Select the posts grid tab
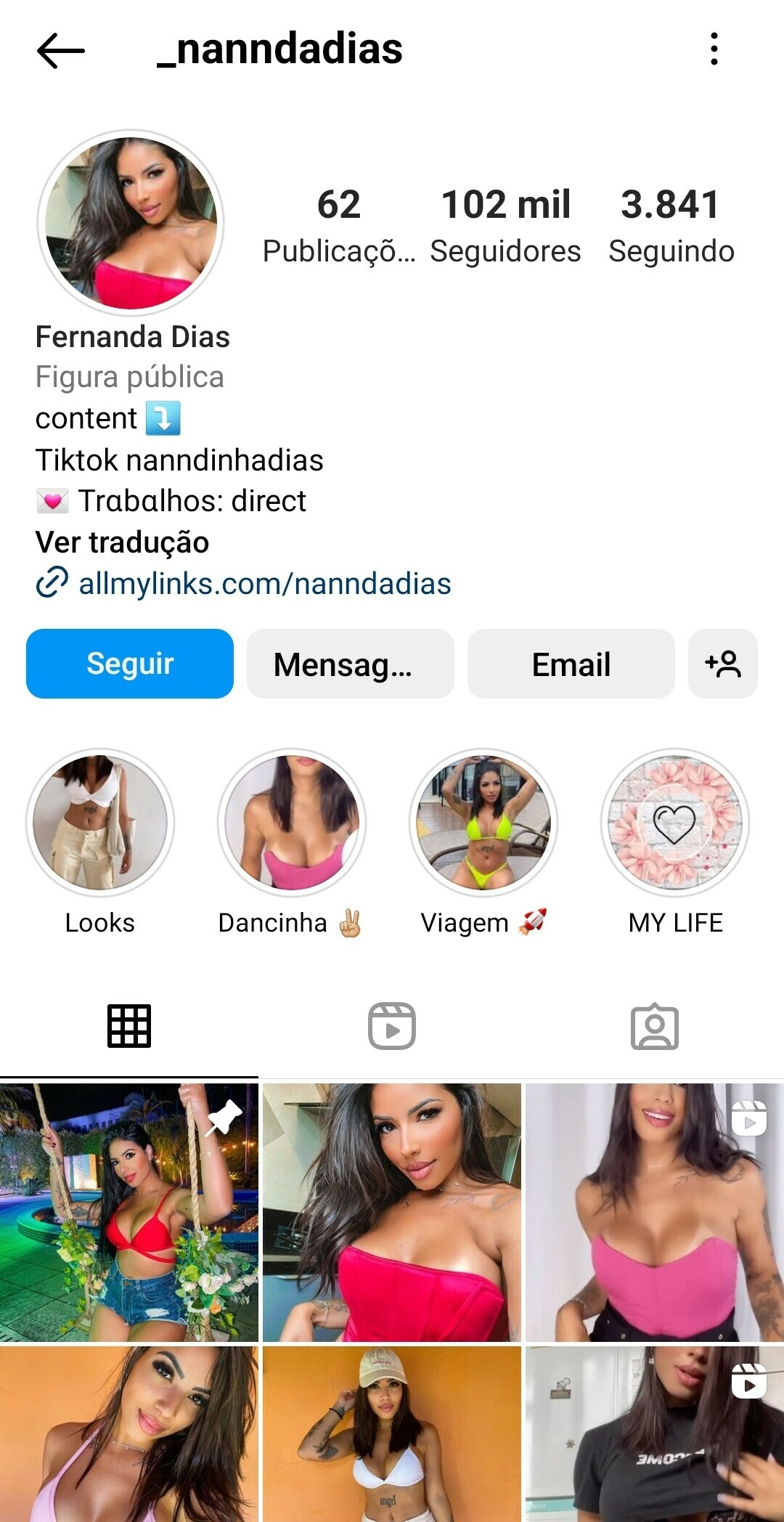 129,1026
